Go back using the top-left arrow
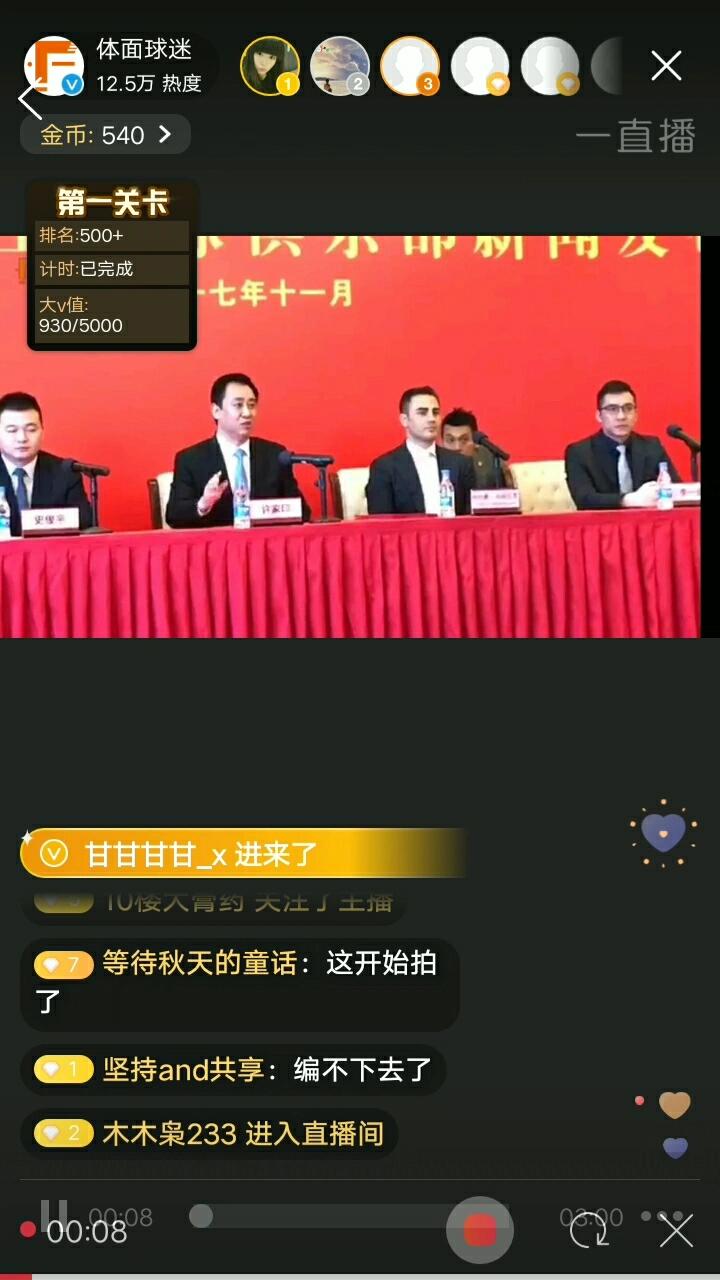 28,98
